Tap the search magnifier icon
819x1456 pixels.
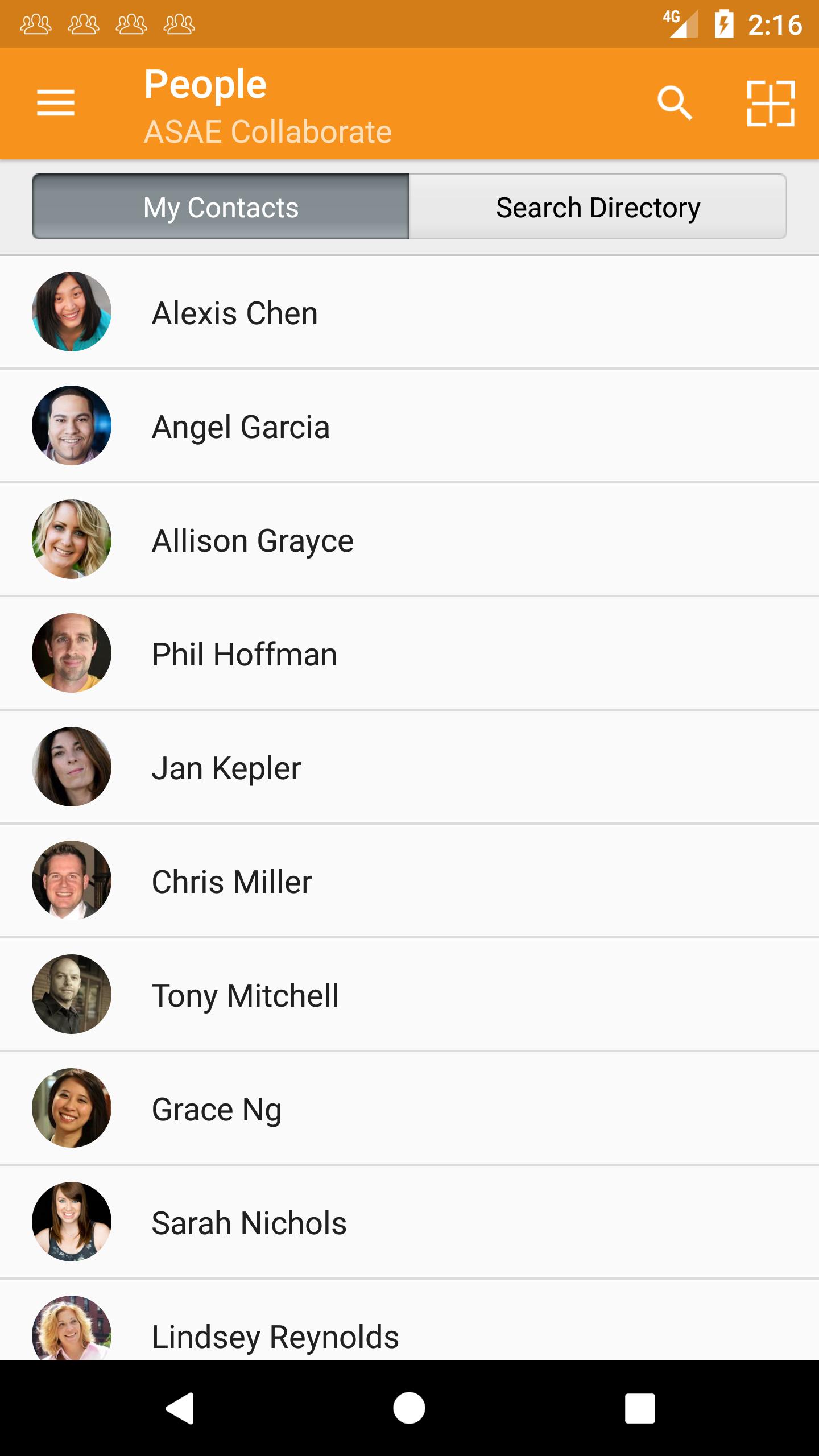[x=675, y=103]
